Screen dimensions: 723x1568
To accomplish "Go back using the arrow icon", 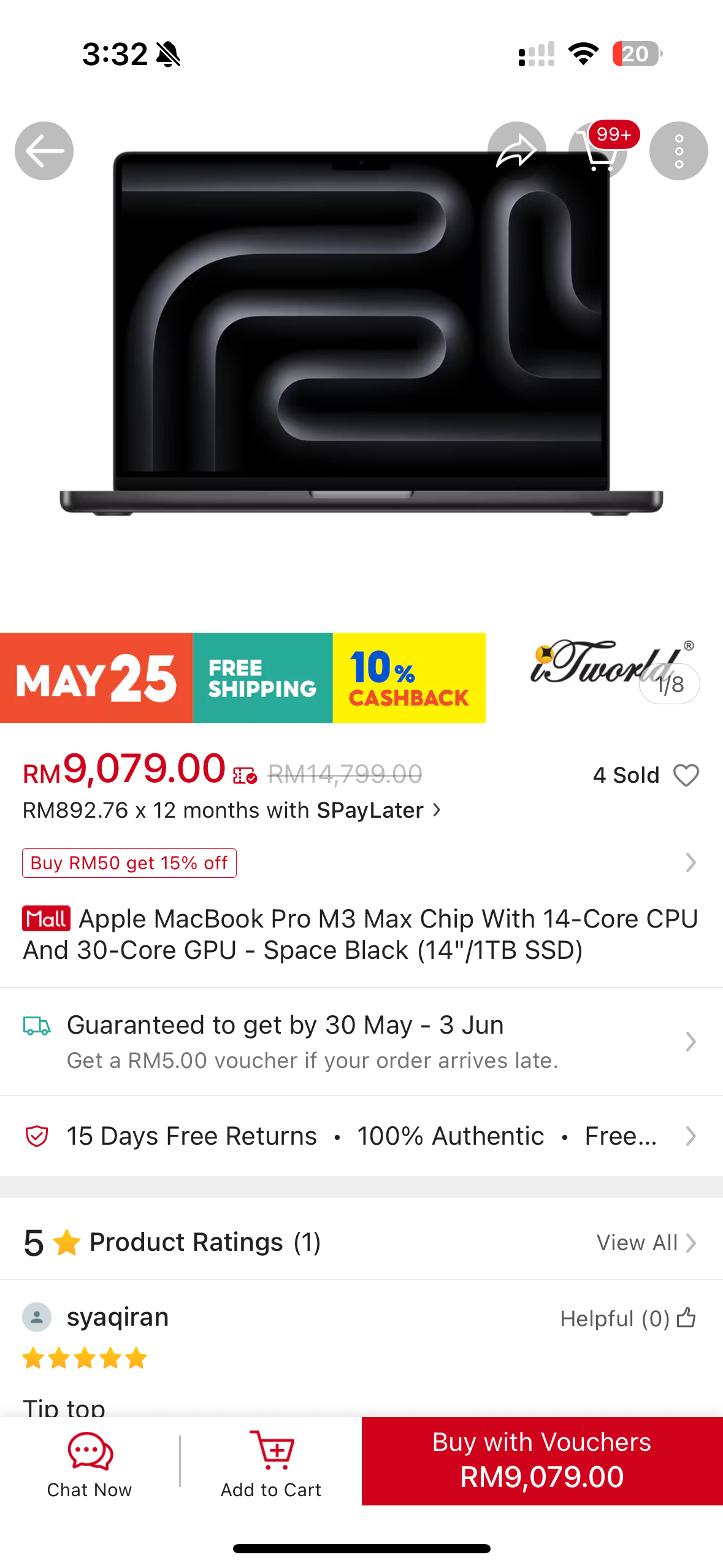I will tap(44, 151).
